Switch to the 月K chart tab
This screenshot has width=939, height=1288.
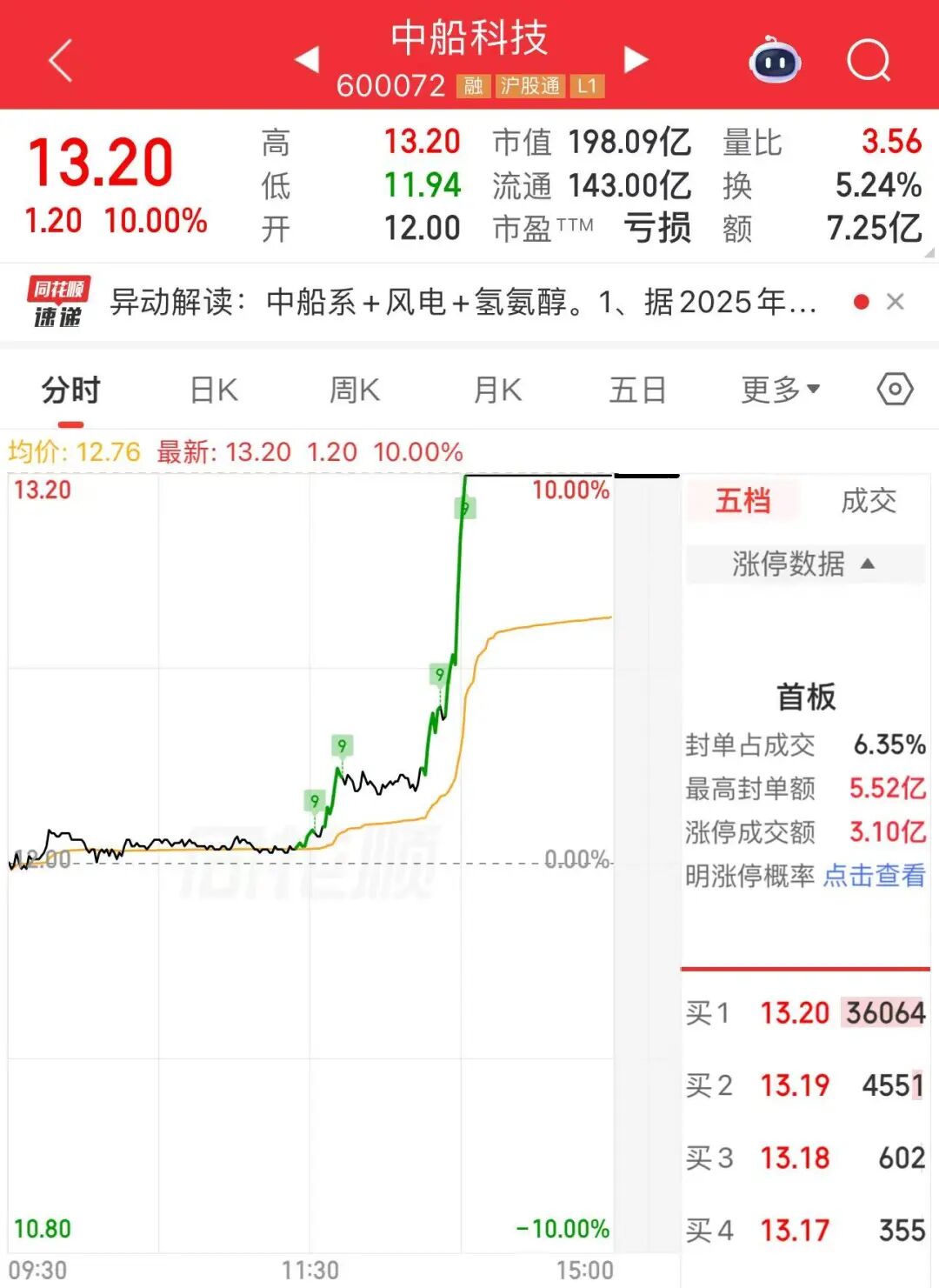point(497,390)
